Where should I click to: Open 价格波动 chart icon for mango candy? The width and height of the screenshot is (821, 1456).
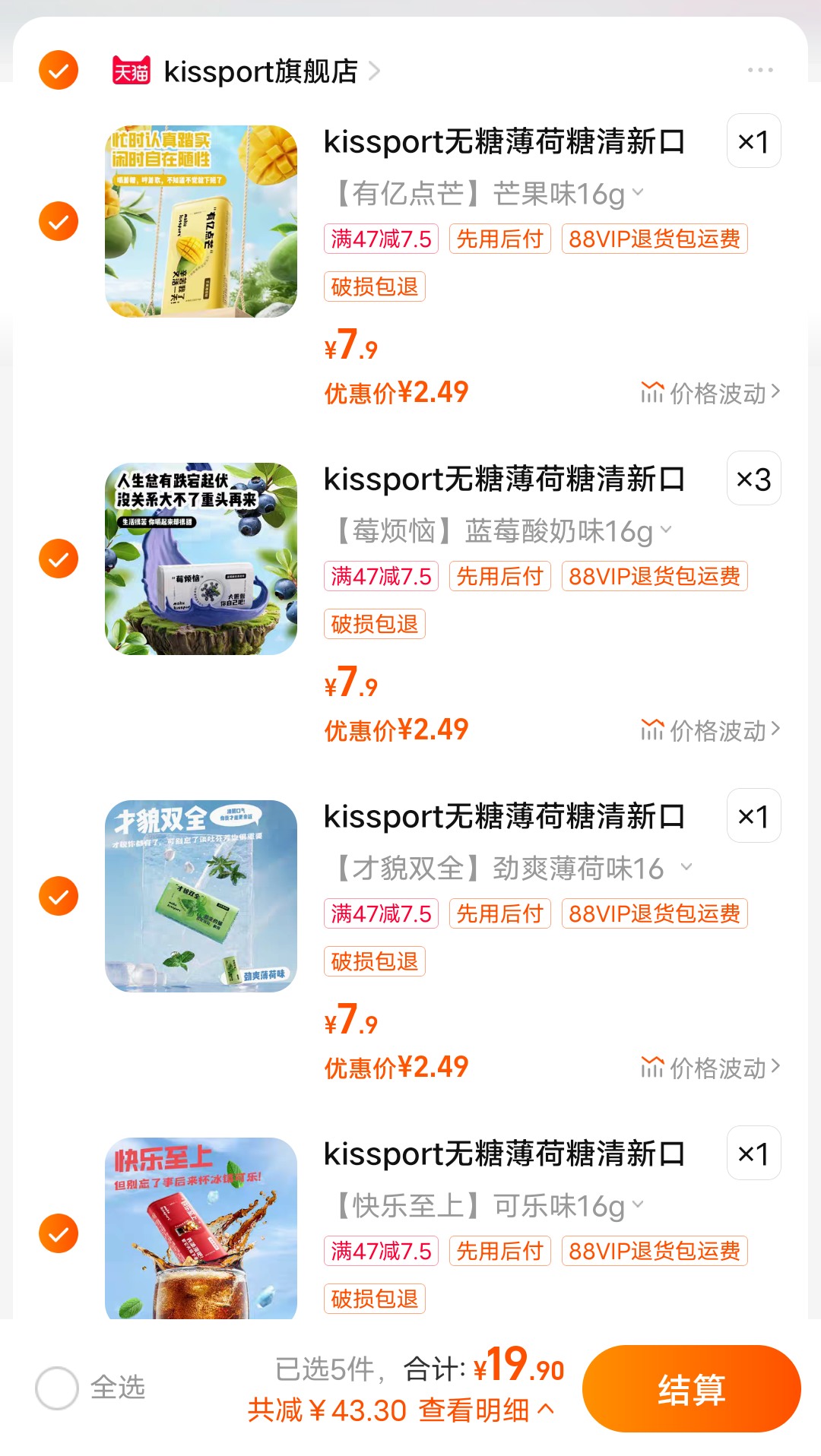(652, 394)
